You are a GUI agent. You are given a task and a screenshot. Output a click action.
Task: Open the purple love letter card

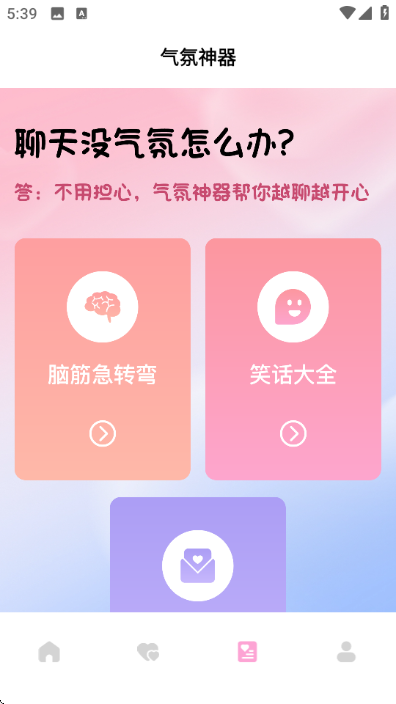coord(198,554)
